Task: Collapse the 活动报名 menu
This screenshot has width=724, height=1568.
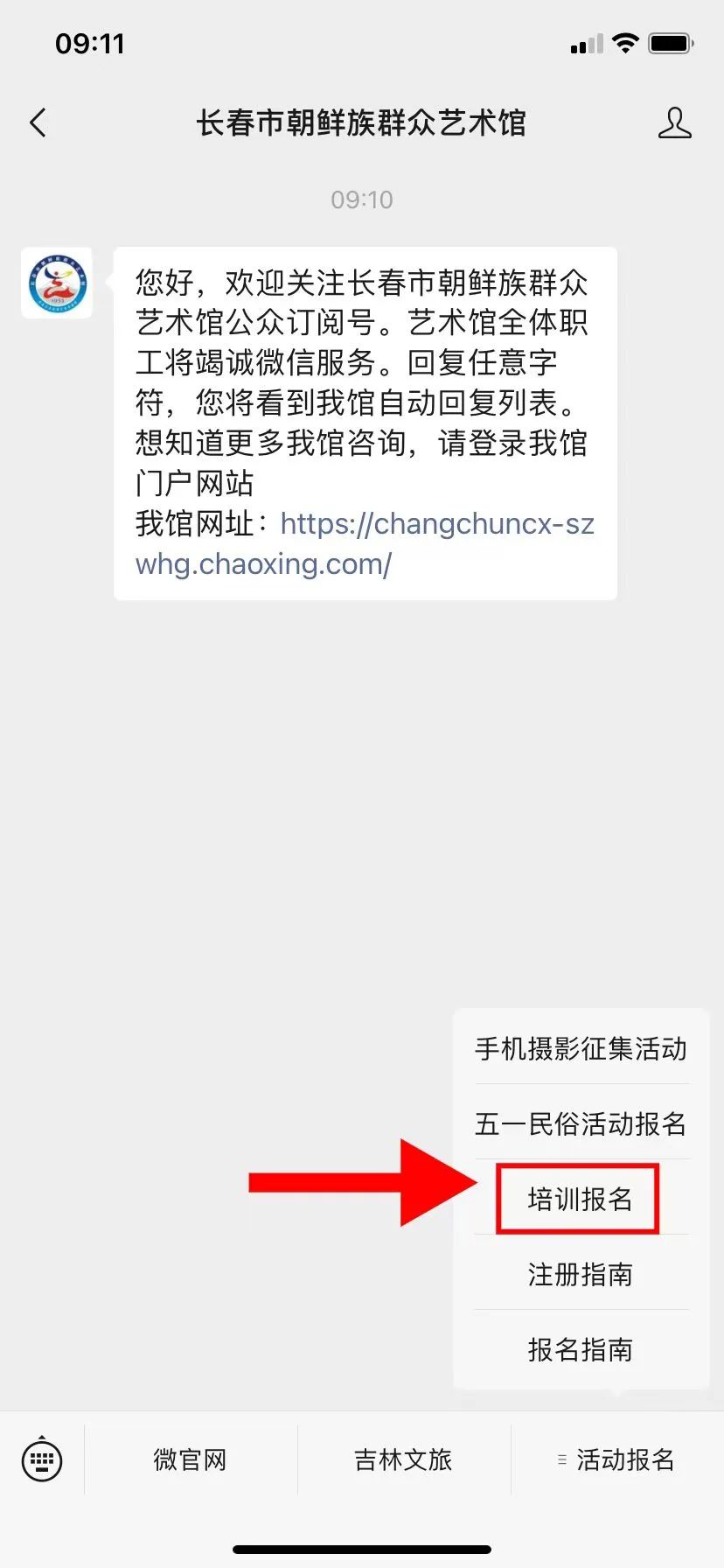Action: 616,1459
